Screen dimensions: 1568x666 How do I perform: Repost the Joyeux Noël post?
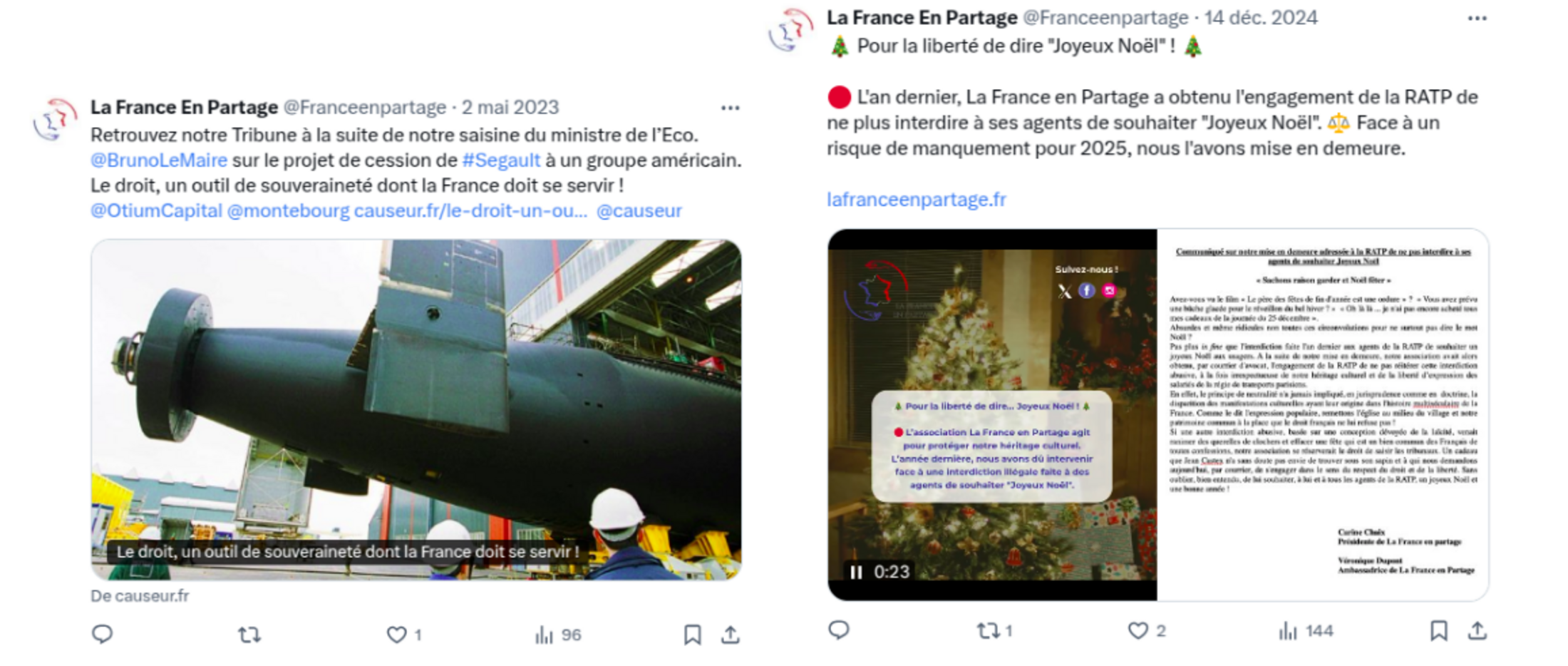click(988, 630)
